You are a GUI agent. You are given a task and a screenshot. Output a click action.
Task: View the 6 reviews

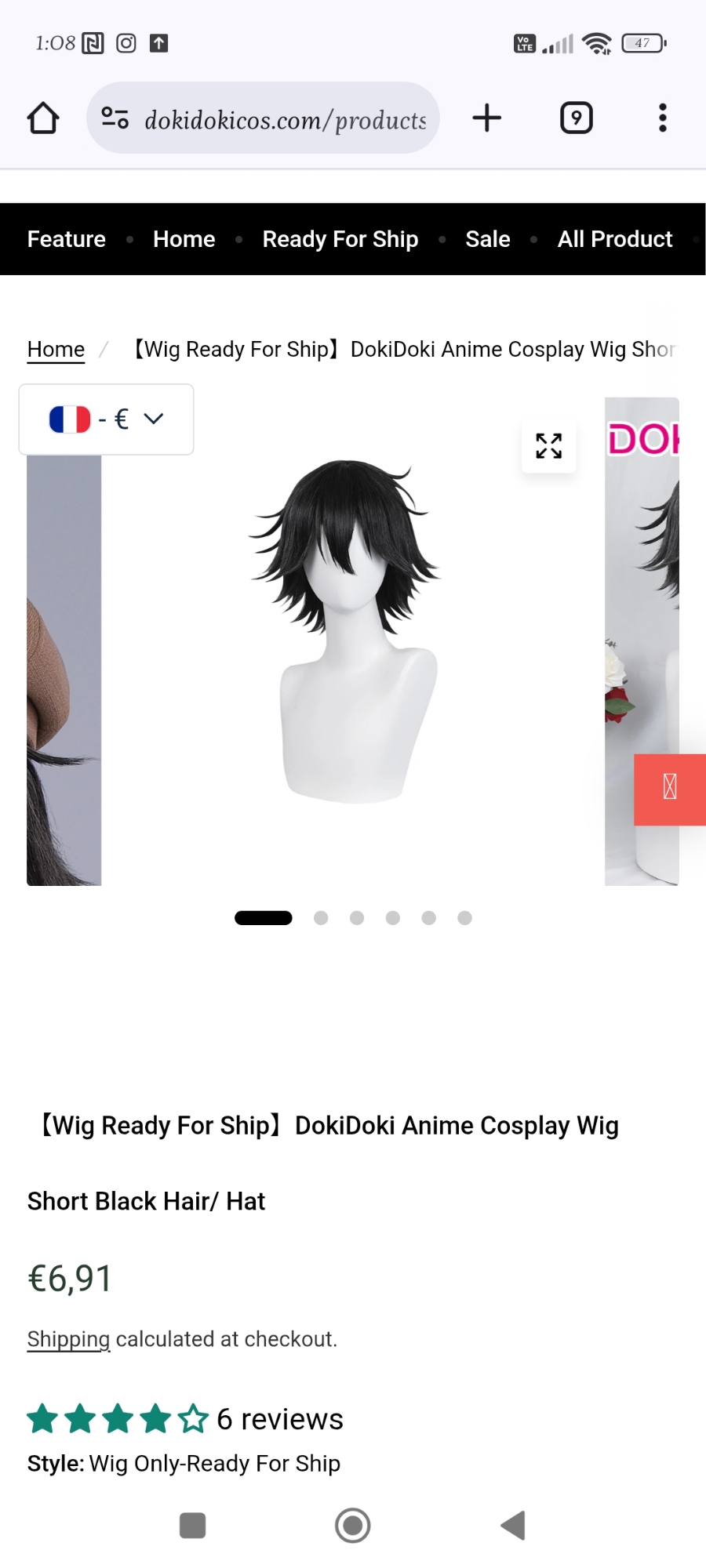[x=279, y=1419]
